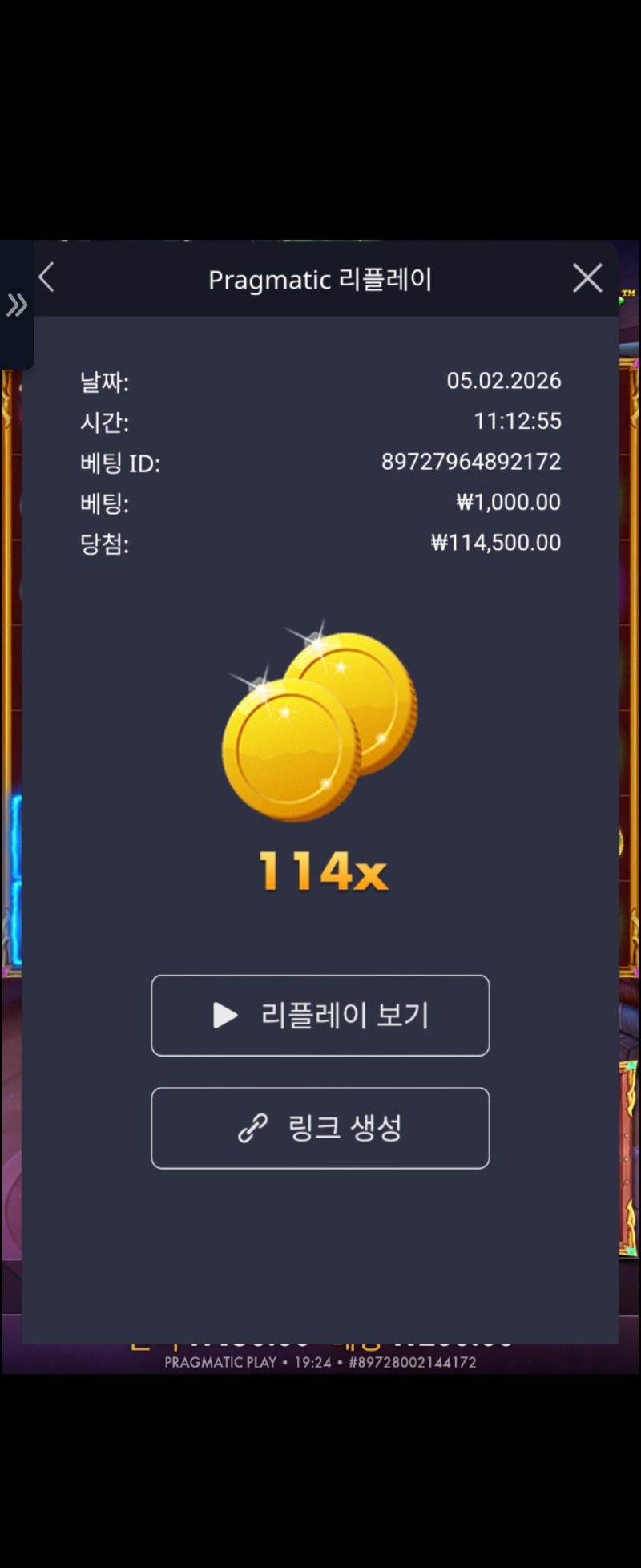
Task: Generate a link with 링크 생성
Action: [x=320, y=1128]
